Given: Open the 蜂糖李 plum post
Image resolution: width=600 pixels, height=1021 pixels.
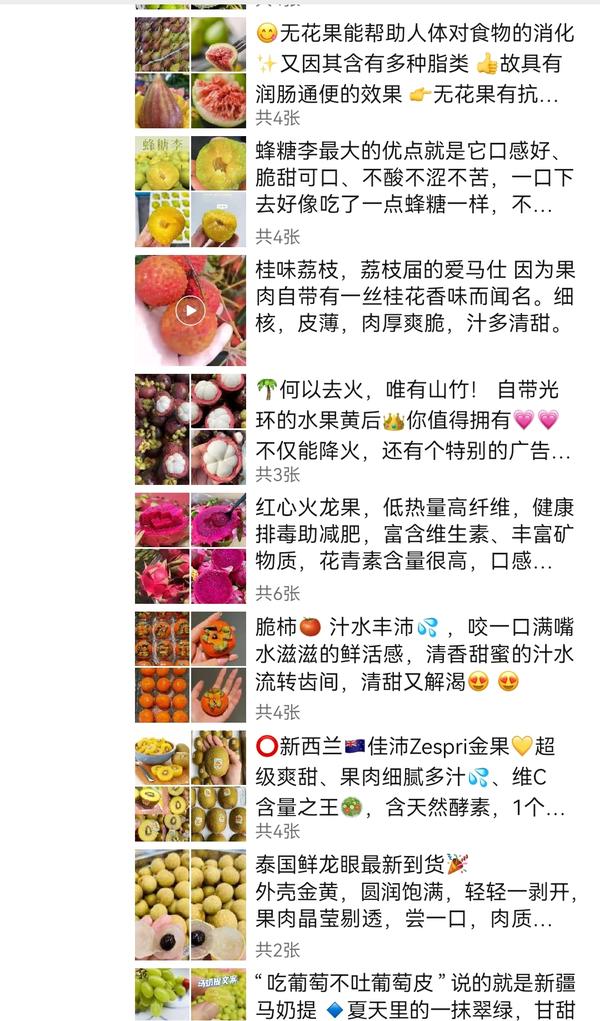Looking at the screenshot, I should point(356,192).
